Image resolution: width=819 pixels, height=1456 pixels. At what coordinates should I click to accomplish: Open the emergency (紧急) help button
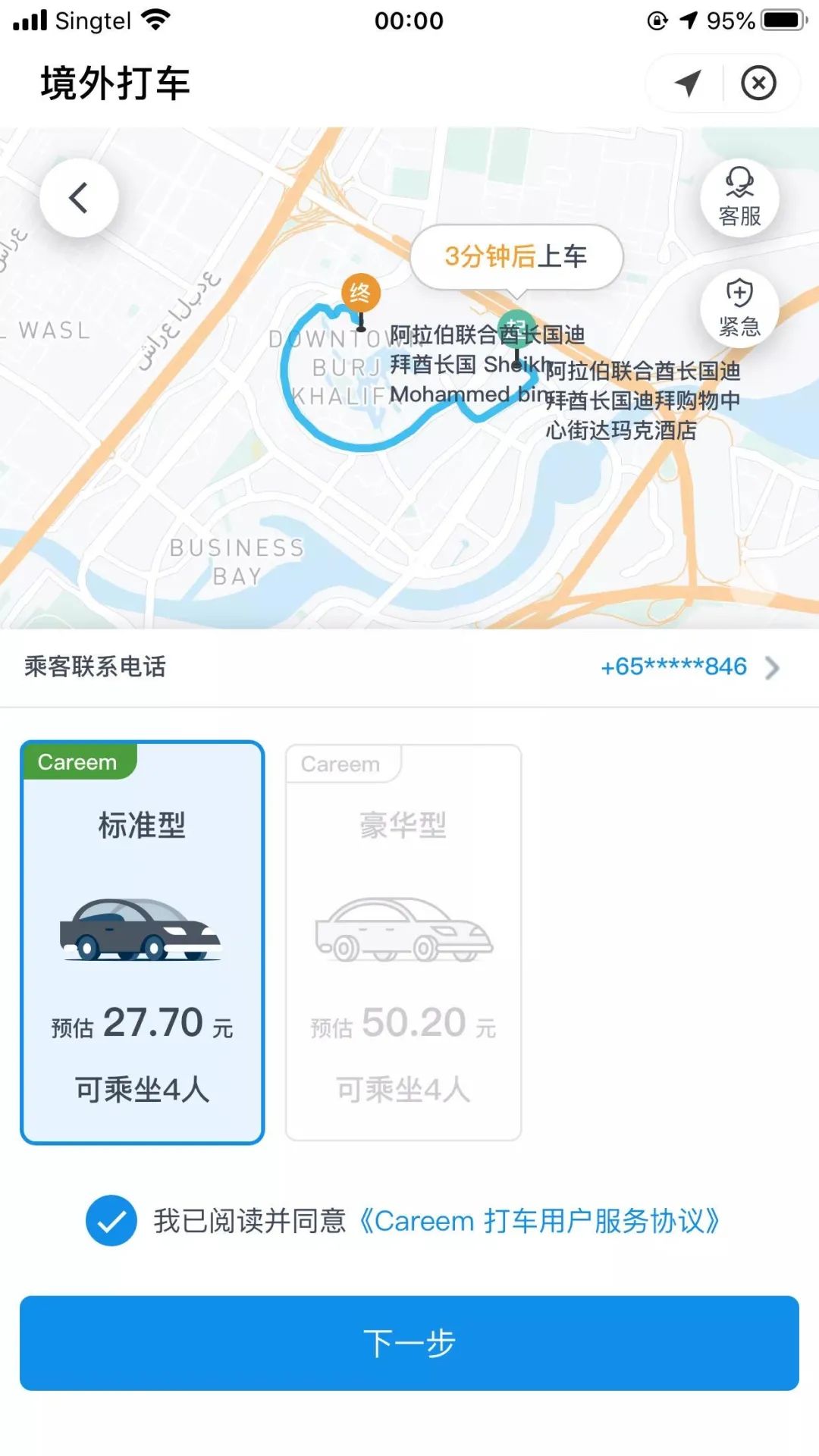pyautogui.click(x=739, y=309)
